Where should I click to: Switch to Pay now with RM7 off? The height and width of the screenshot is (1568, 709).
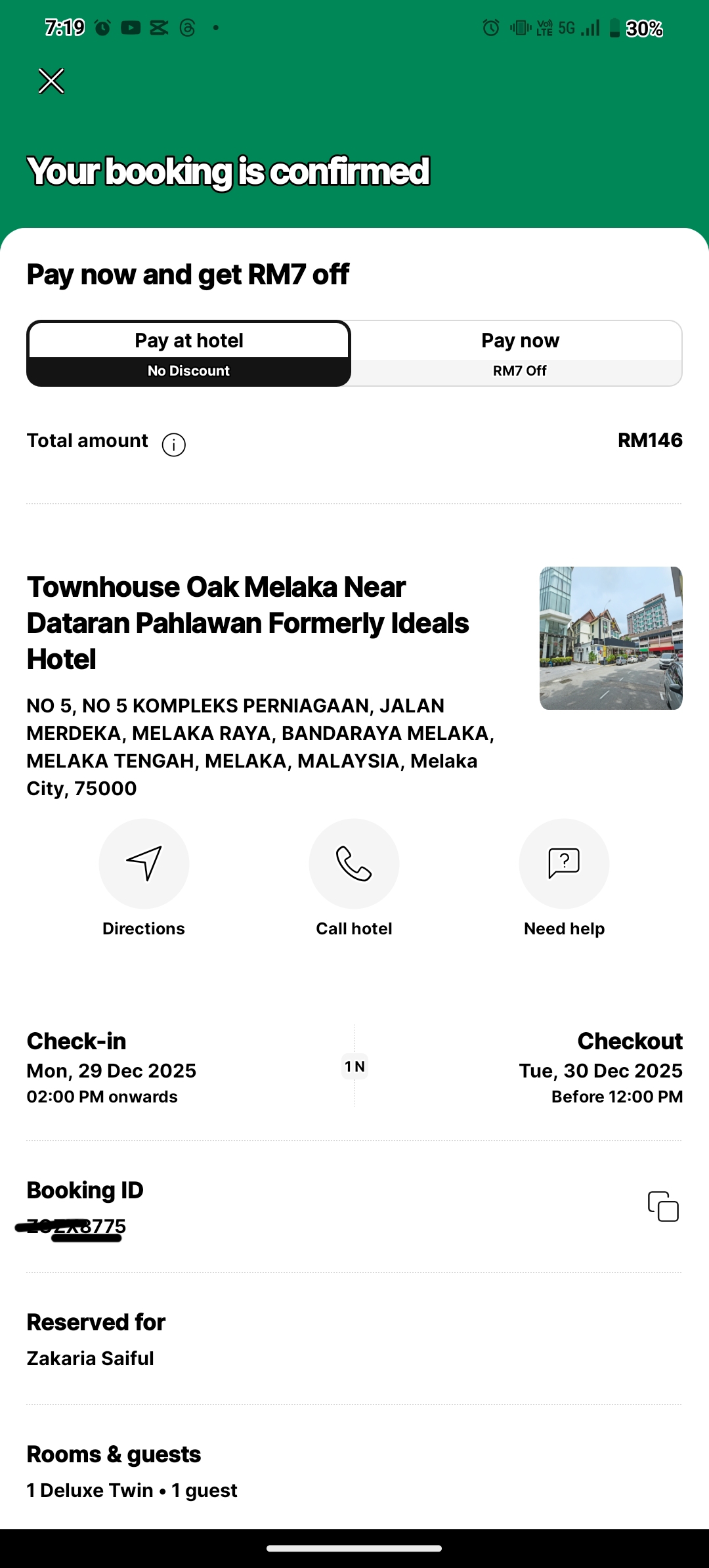click(519, 353)
